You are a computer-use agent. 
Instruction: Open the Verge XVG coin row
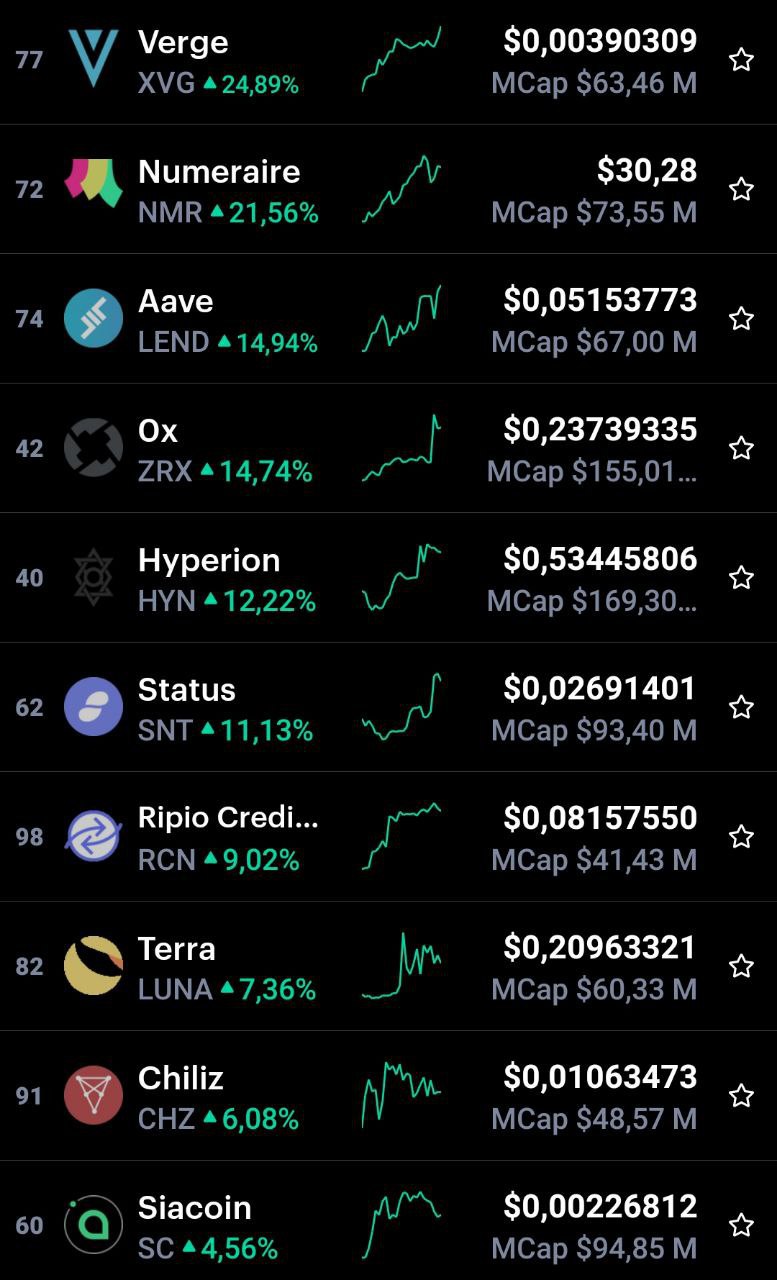[x=388, y=61]
